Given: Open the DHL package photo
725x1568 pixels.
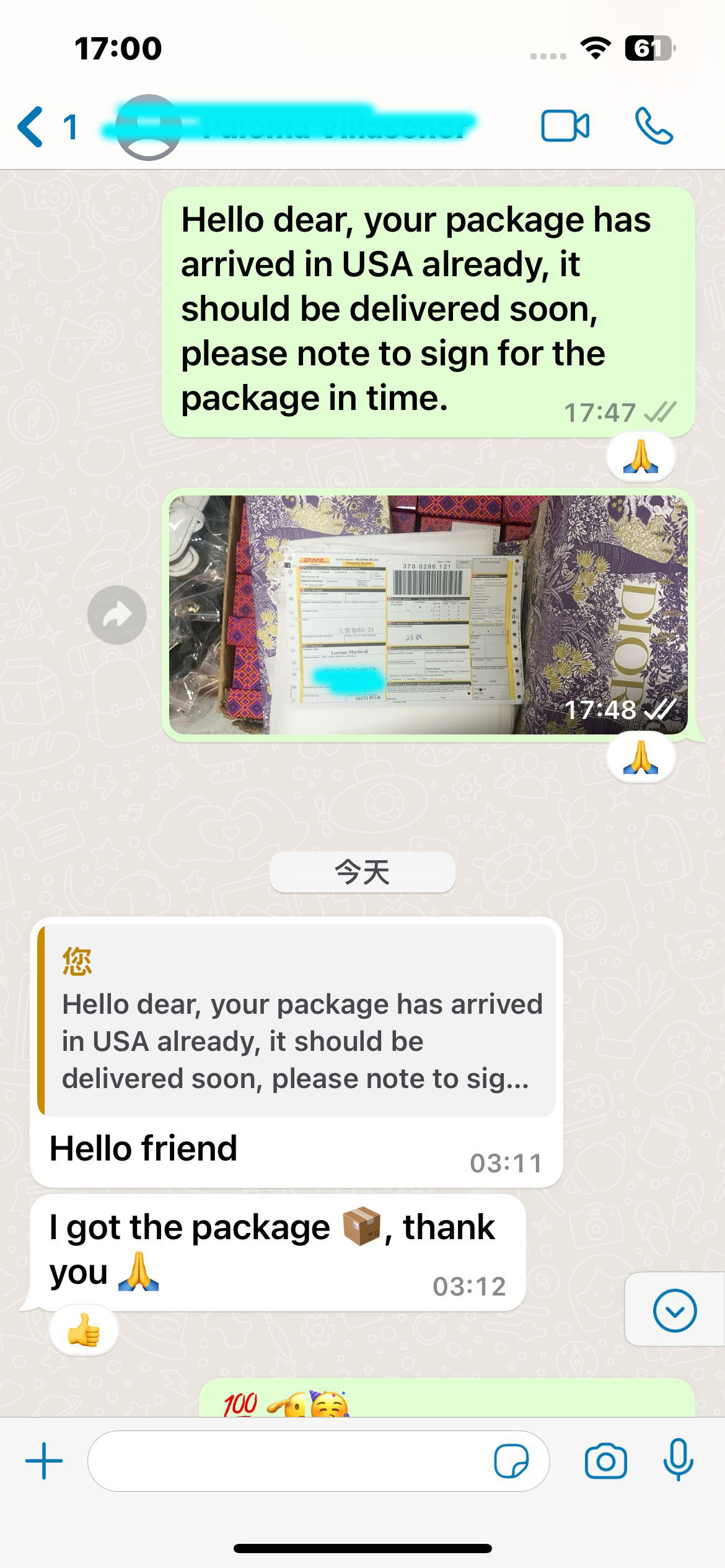Looking at the screenshot, I should tap(428, 614).
